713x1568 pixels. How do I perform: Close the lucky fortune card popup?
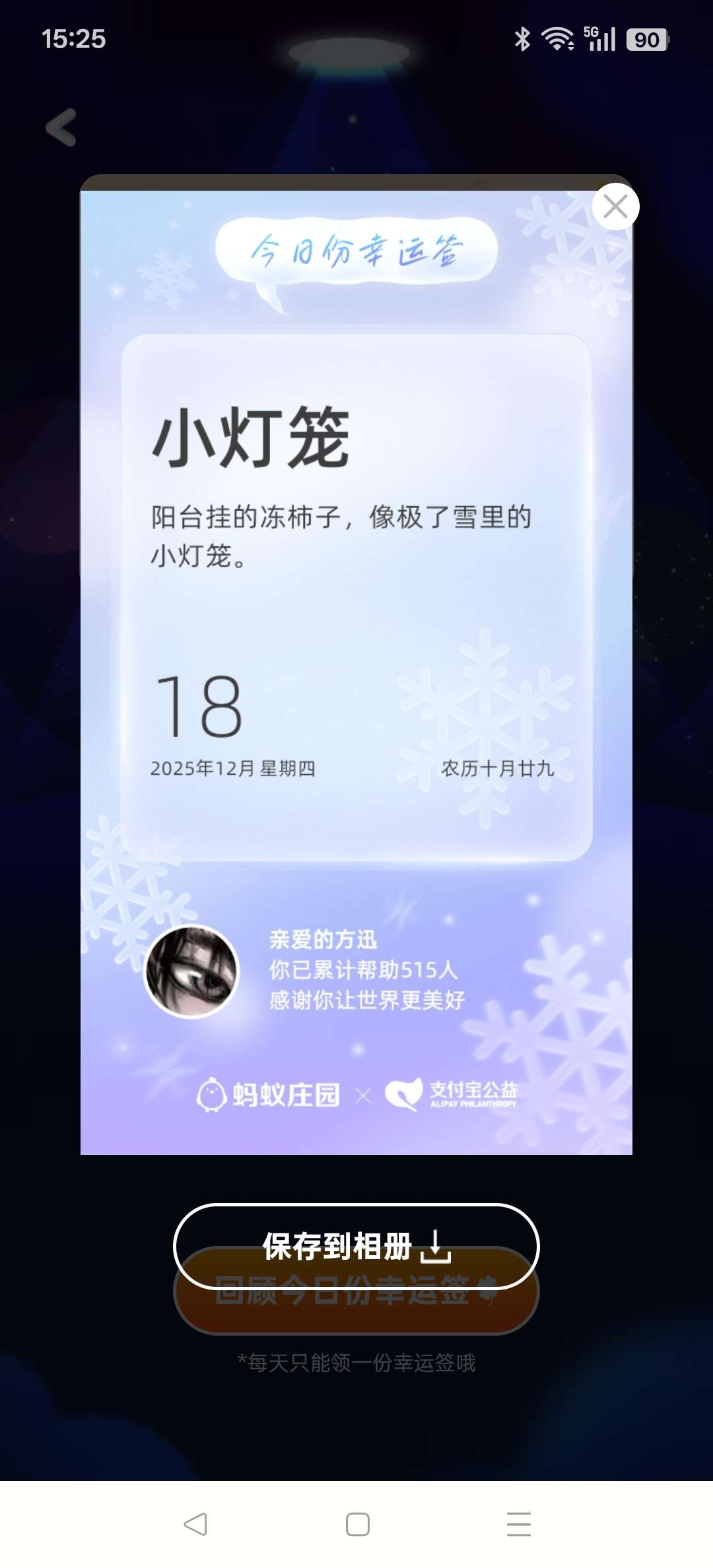click(x=615, y=207)
